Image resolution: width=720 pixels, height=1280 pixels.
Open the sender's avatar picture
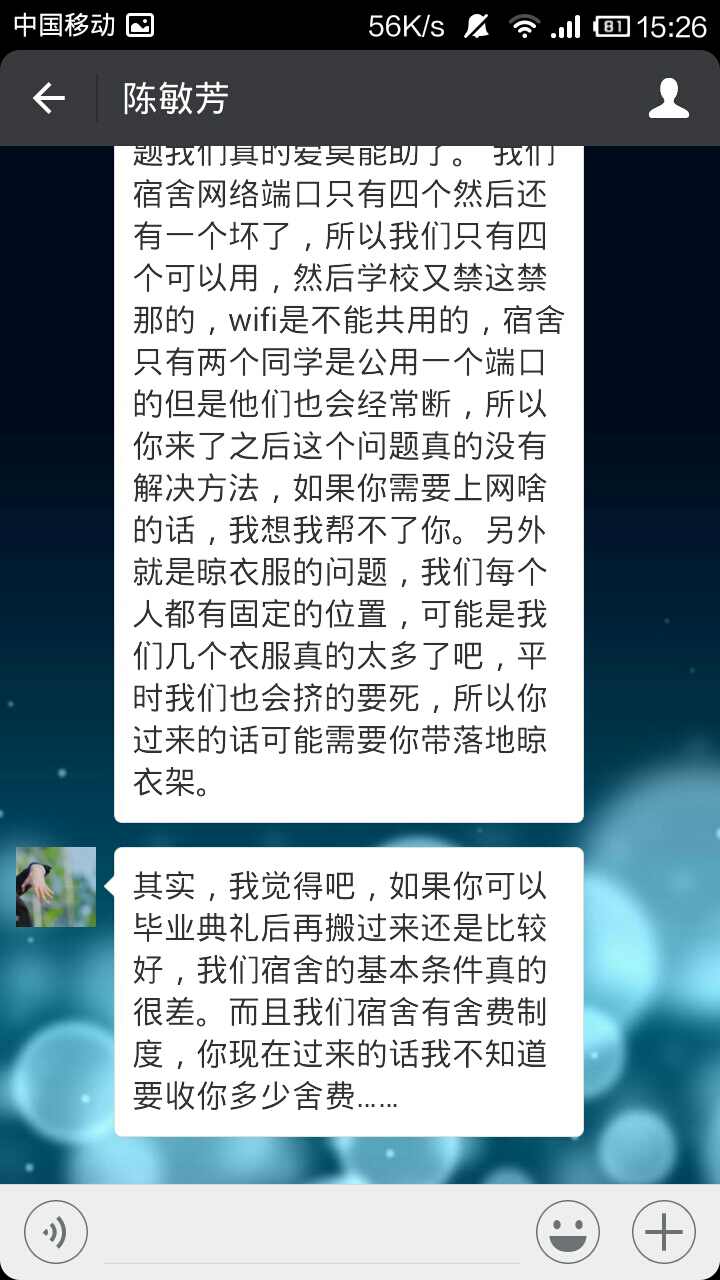[x=56, y=887]
